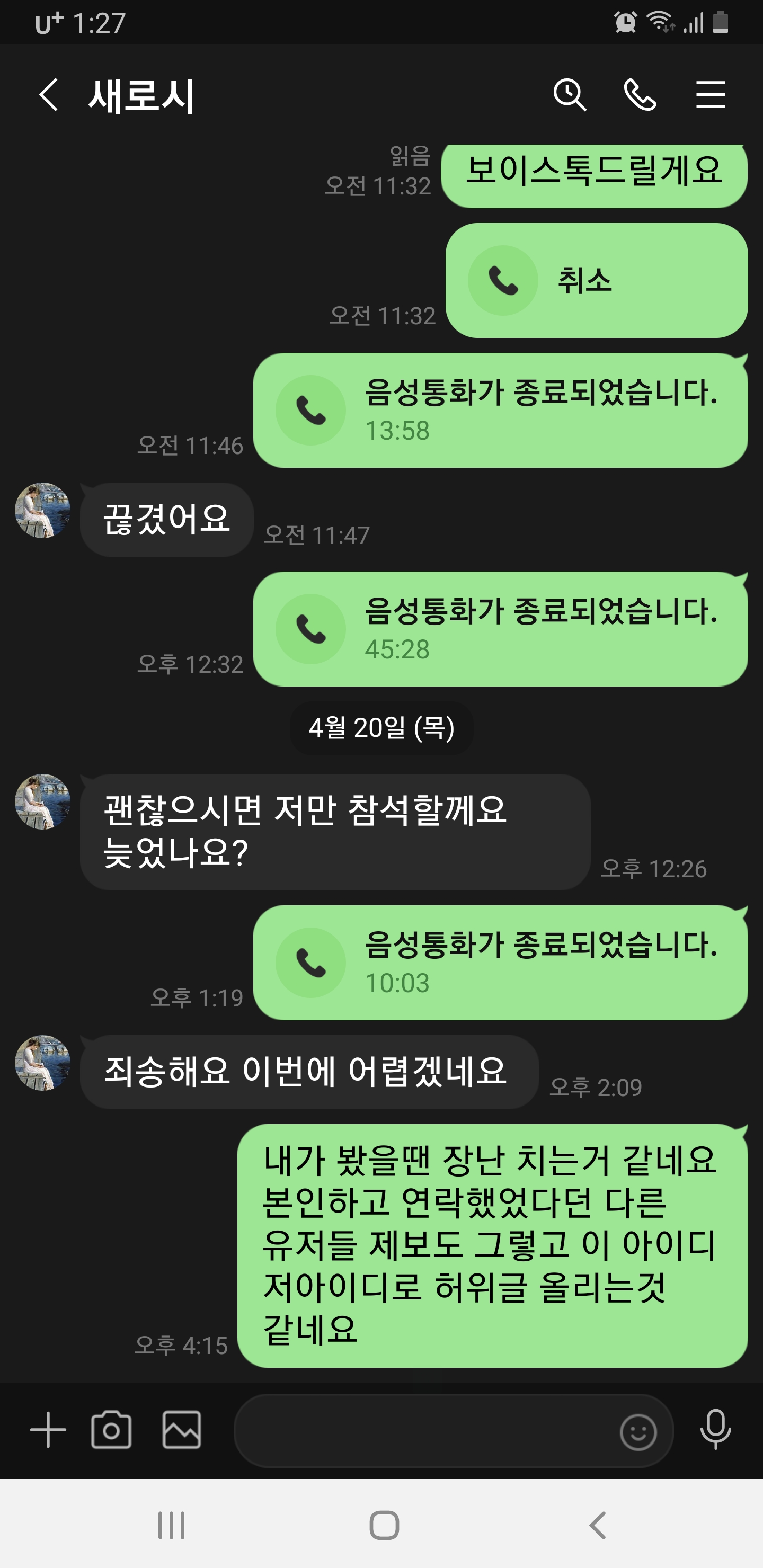Open the gallery image picker
The width and height of the screenshot is (763, 1568).
181,1430
